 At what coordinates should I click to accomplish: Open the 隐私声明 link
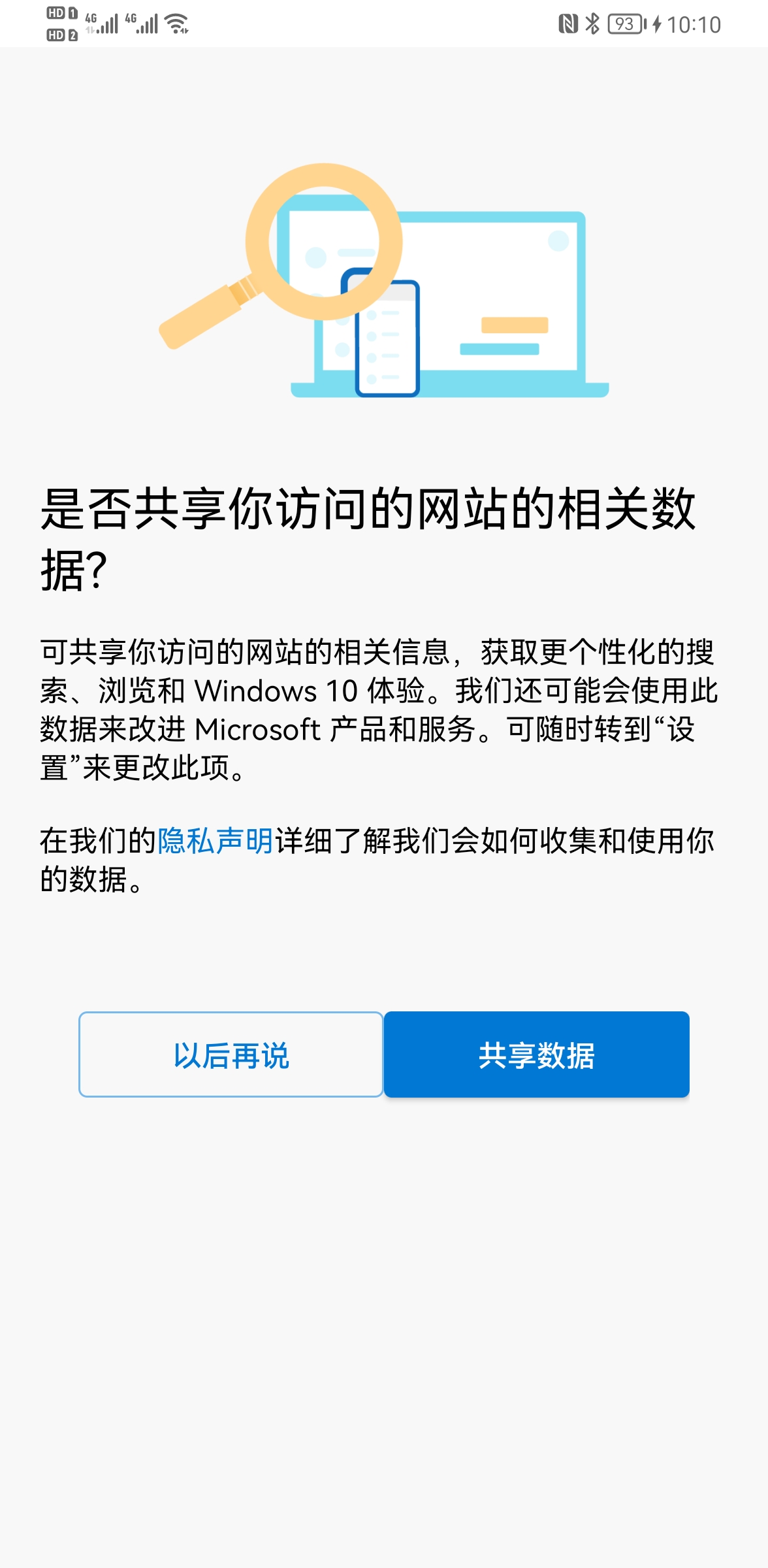(x=216, y=841)
